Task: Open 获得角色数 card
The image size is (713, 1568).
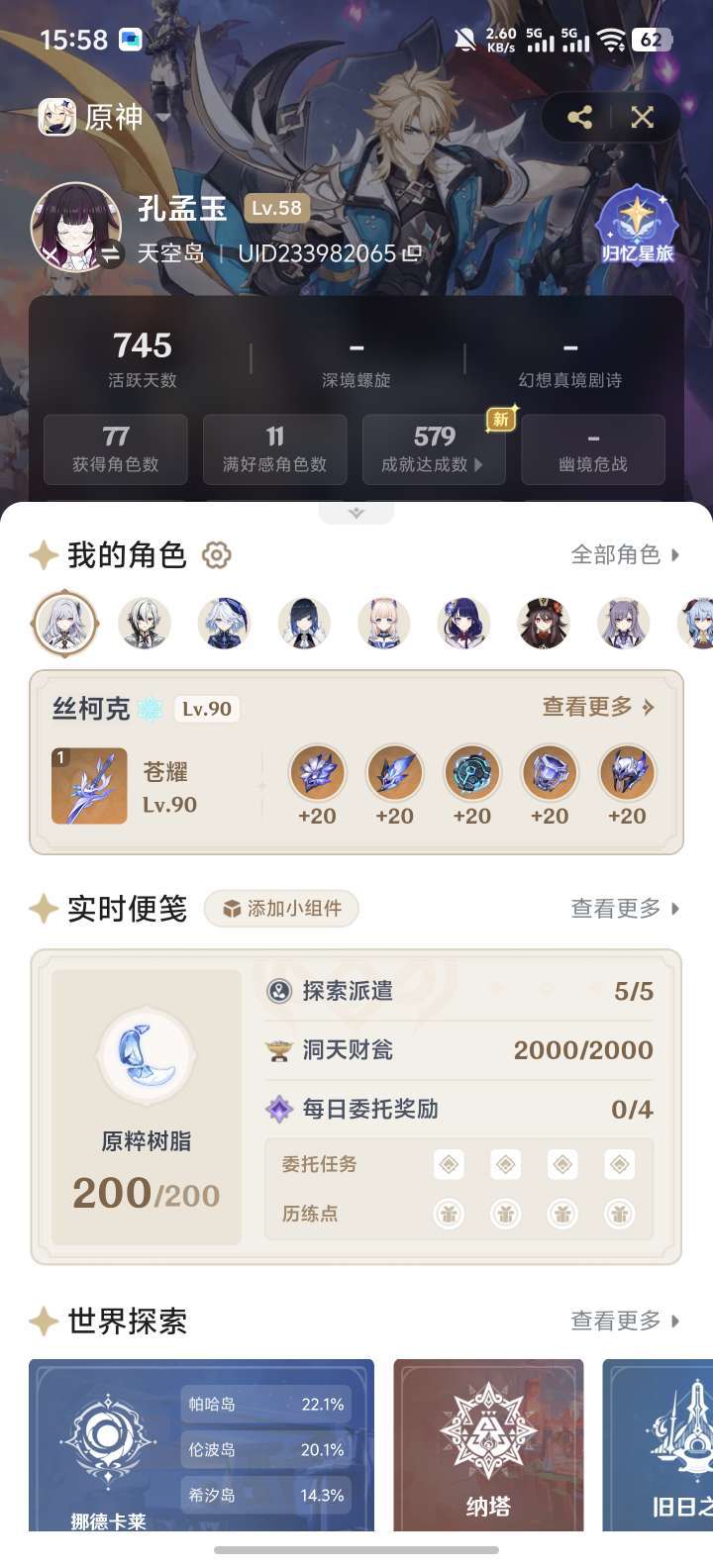Action: pyautogui.click(x=116, y=449)
